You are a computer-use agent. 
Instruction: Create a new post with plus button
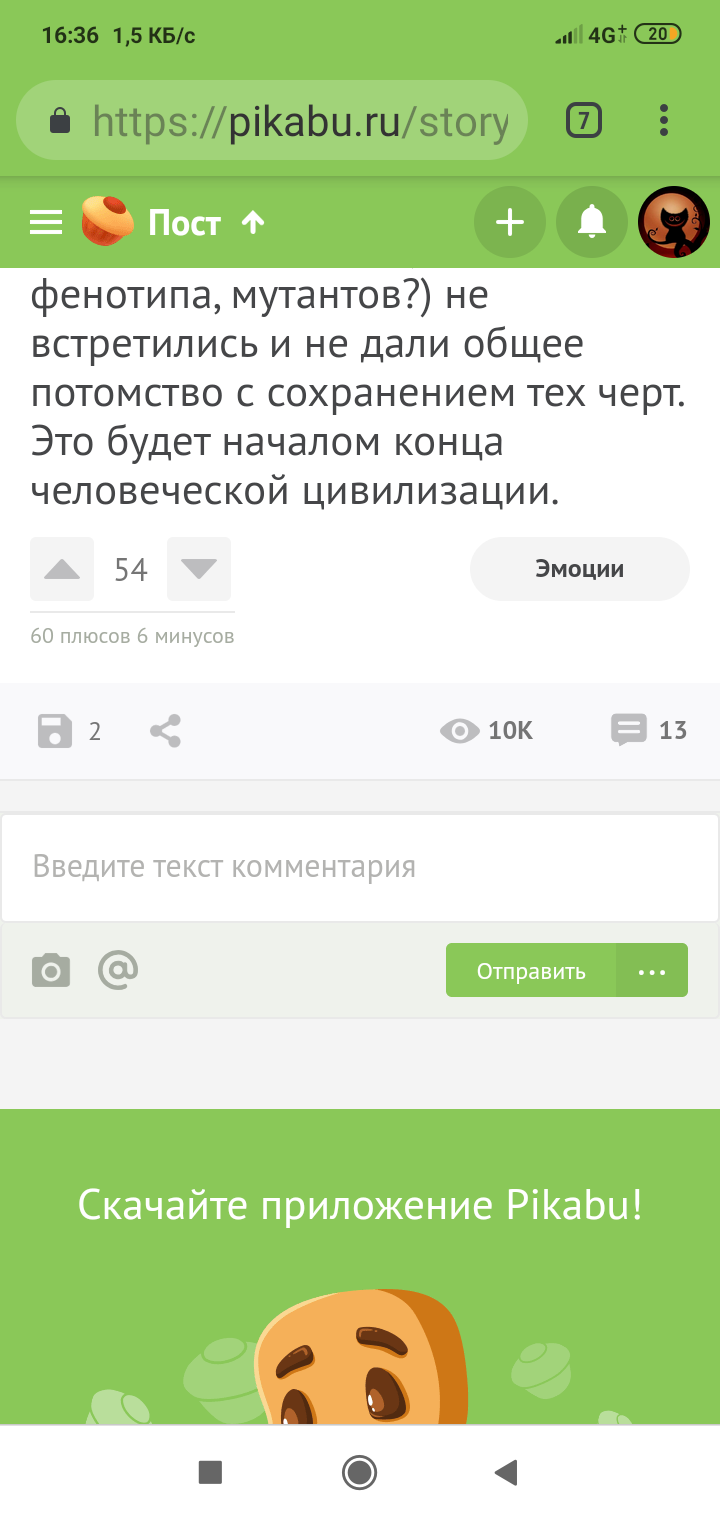[x=510, y=222]
